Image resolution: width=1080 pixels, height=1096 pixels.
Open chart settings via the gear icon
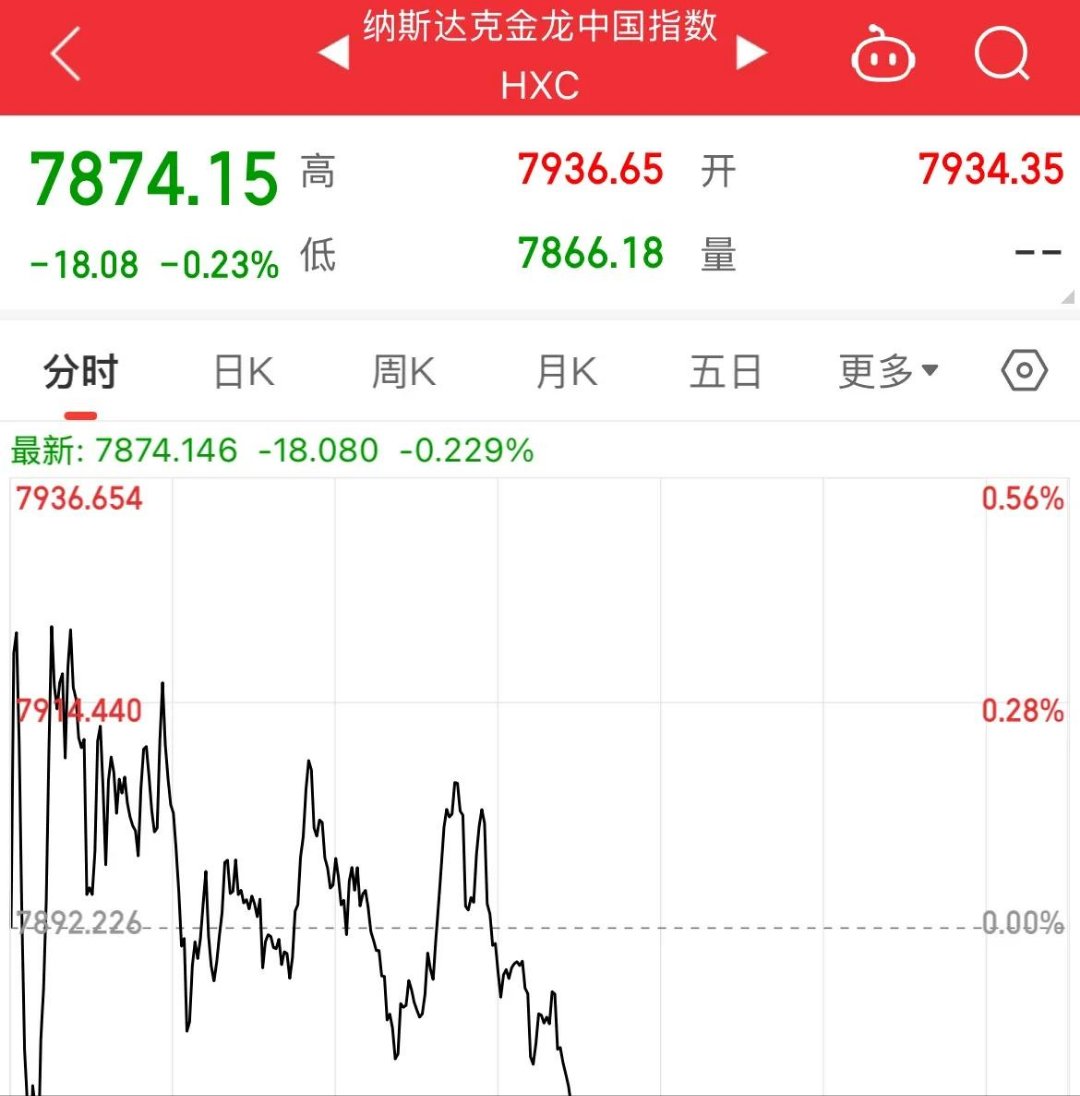pyautogui.click(x=1022, y=370)
